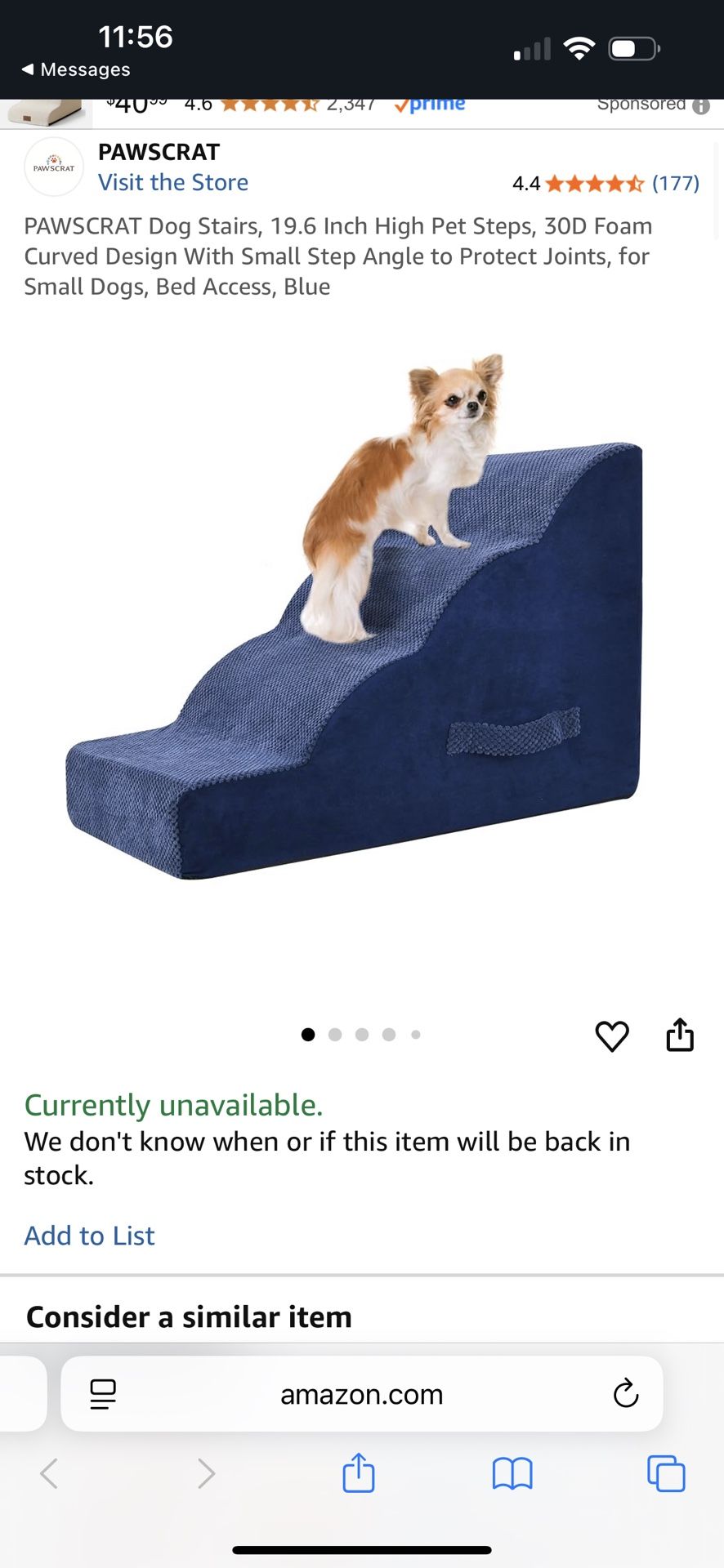Go back to previous page in Safari
The height and width of the screenshot is (1568, 724).
49,1474
